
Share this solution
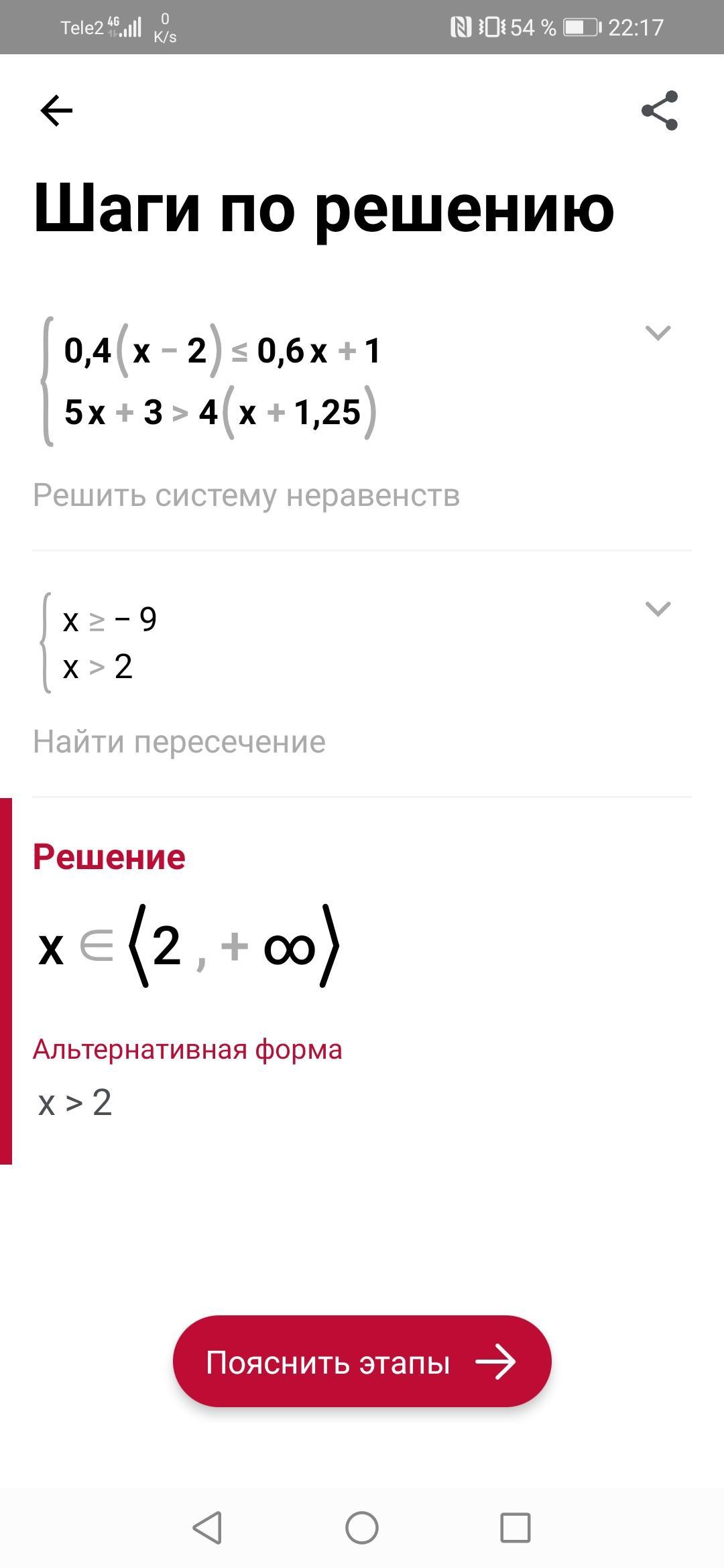click(660, 111)
